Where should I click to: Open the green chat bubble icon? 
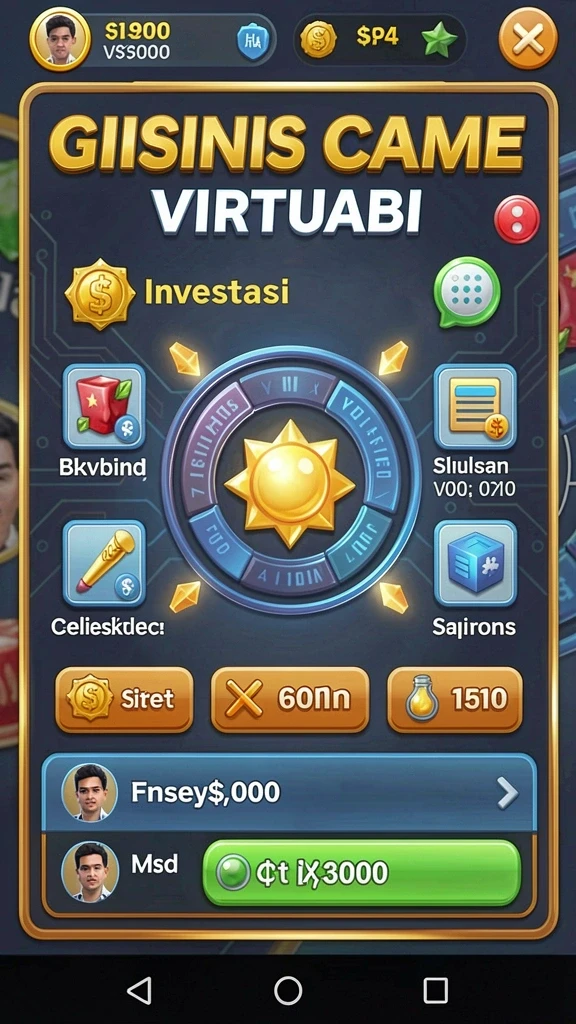pos(467,290)
